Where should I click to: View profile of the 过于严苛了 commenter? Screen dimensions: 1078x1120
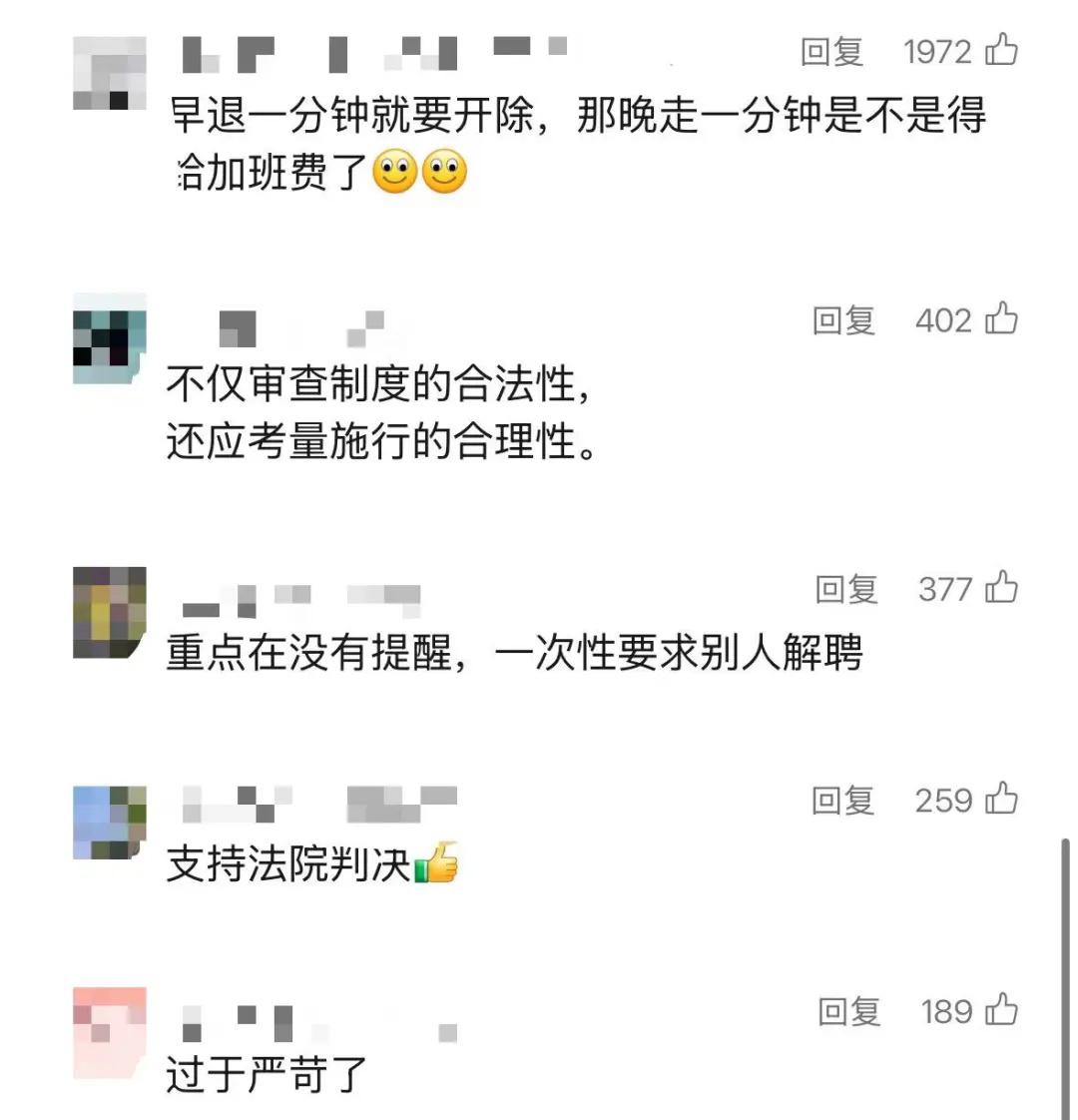(x=110, y=1034)
